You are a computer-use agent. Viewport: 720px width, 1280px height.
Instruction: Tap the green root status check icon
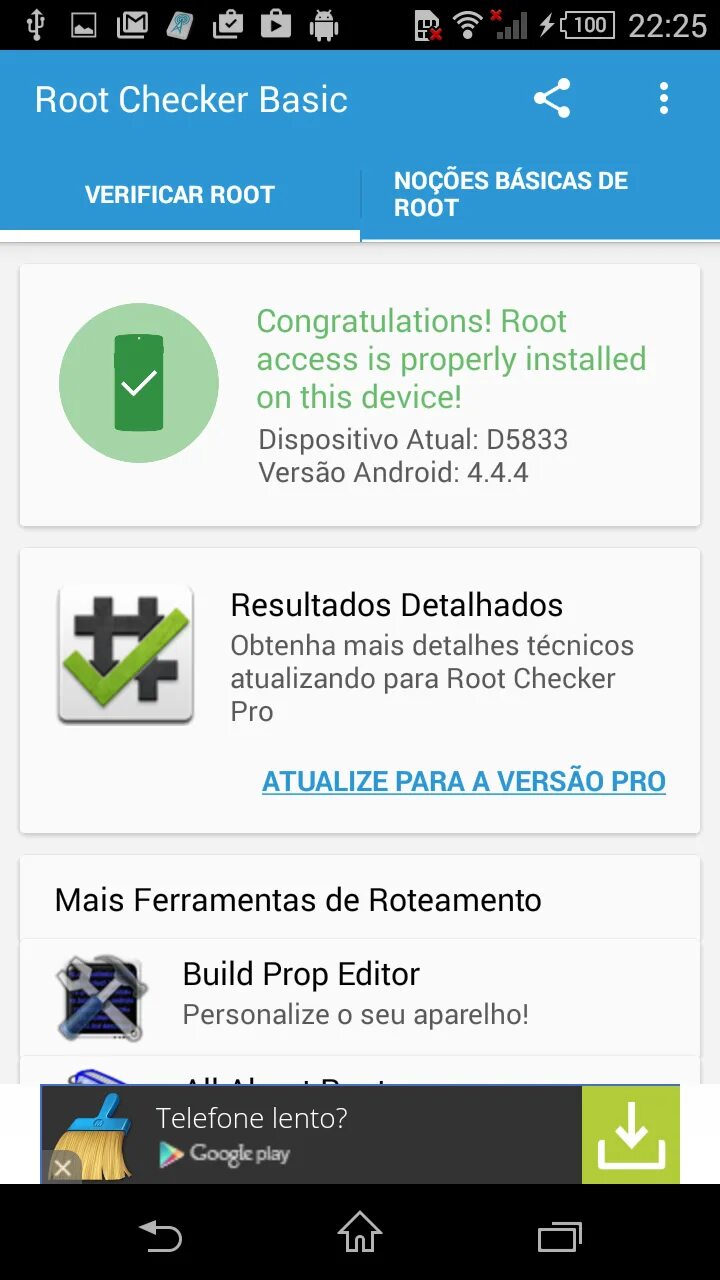point(139,383)
